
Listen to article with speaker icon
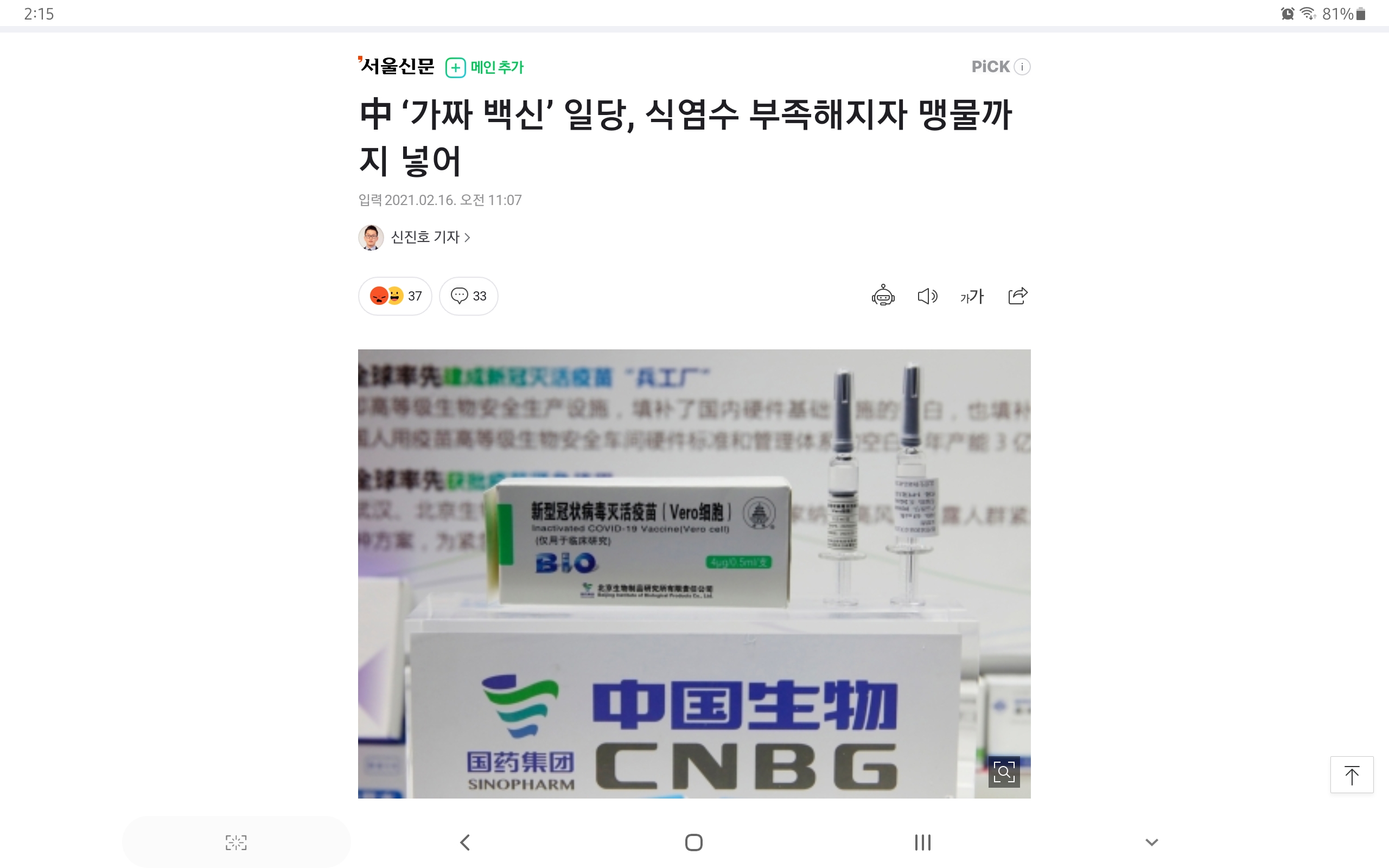(x=927, y=296)
